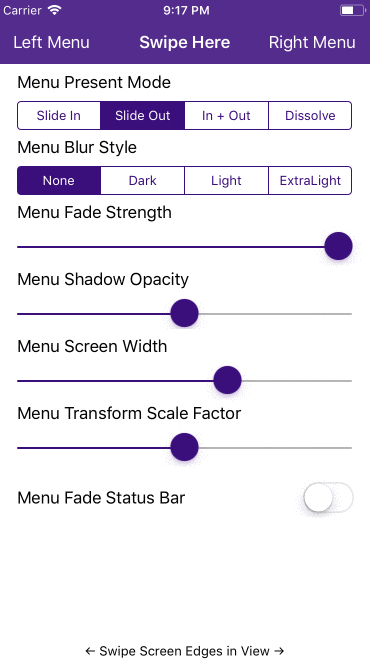Select Slide Out present mode
The width and height of the screenshot is (370, 665).
tap(143, 115)
